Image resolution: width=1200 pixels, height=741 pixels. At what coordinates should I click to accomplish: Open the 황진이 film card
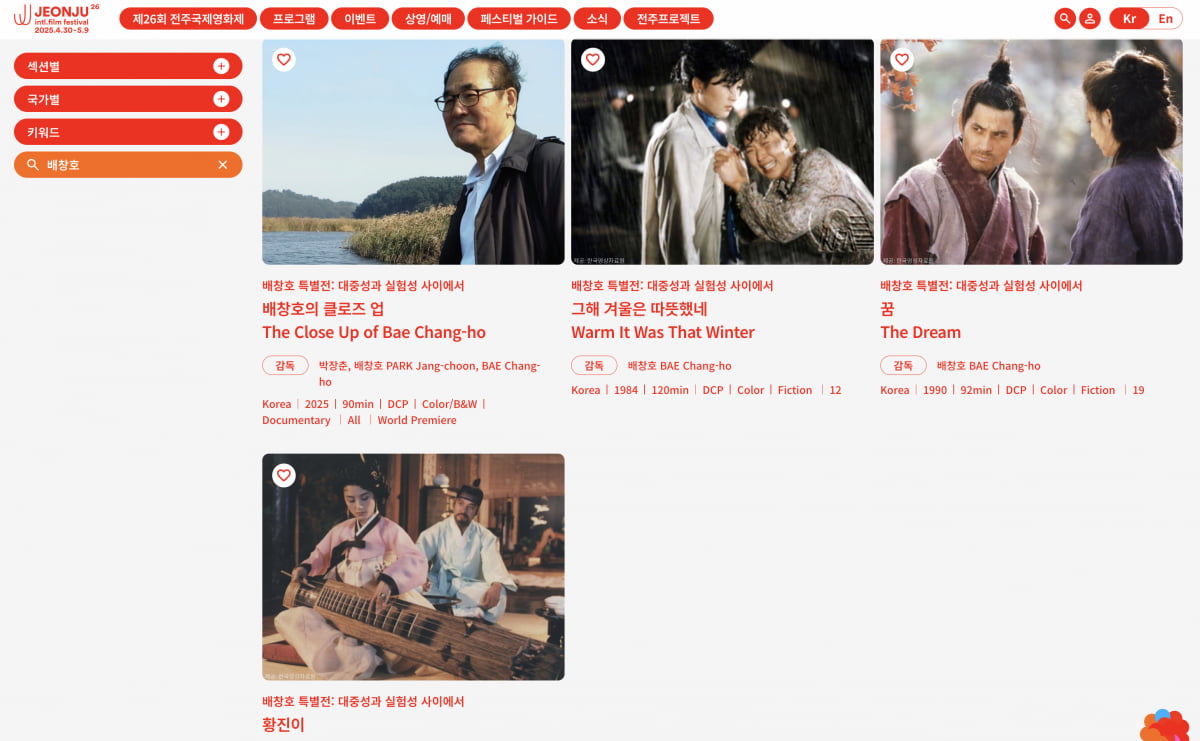click(x=413, y=567)
